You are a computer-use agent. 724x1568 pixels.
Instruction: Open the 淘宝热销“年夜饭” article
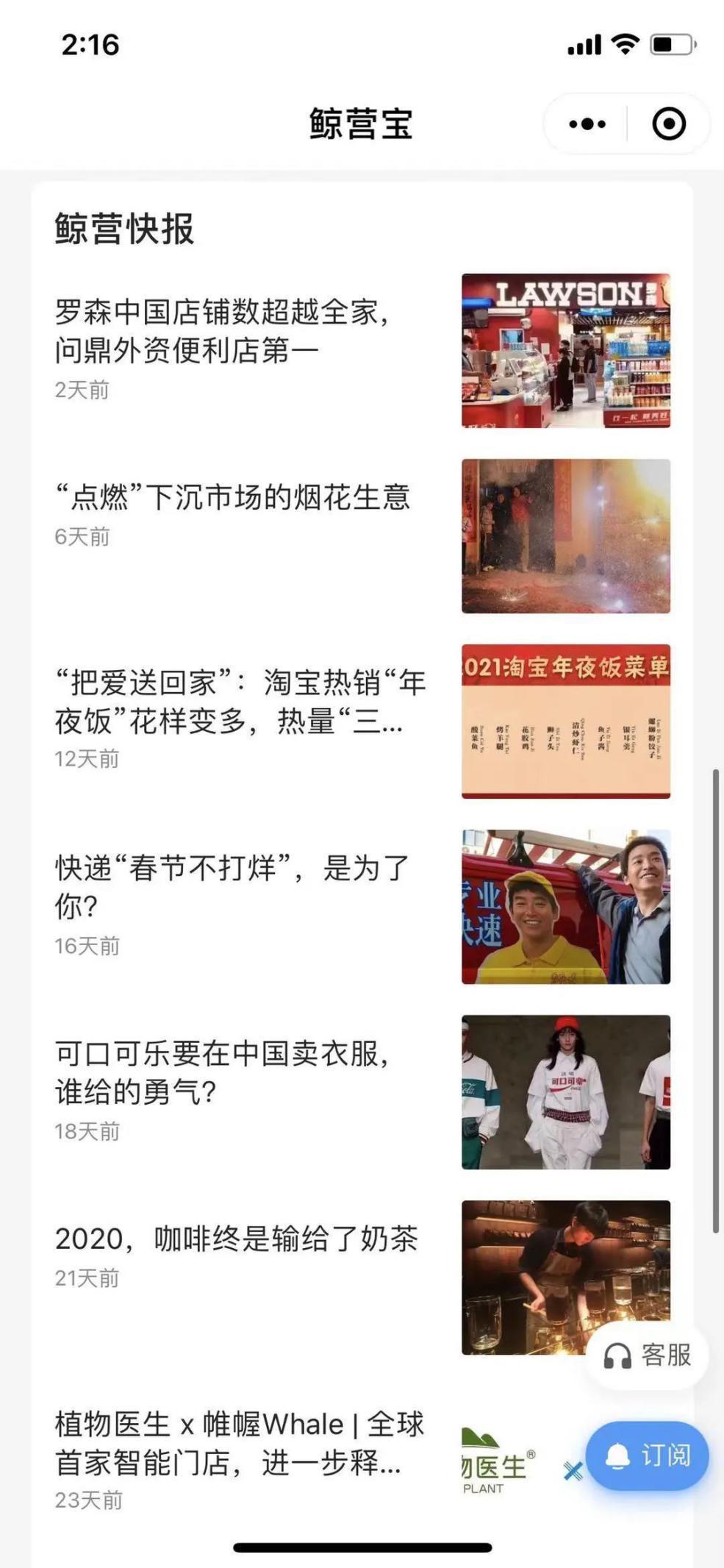(240, 702)
